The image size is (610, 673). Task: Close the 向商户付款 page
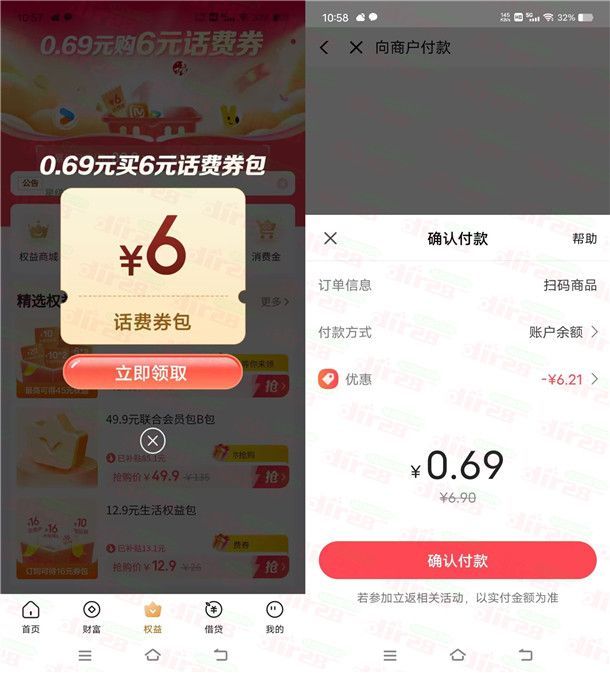pos(356,48)
